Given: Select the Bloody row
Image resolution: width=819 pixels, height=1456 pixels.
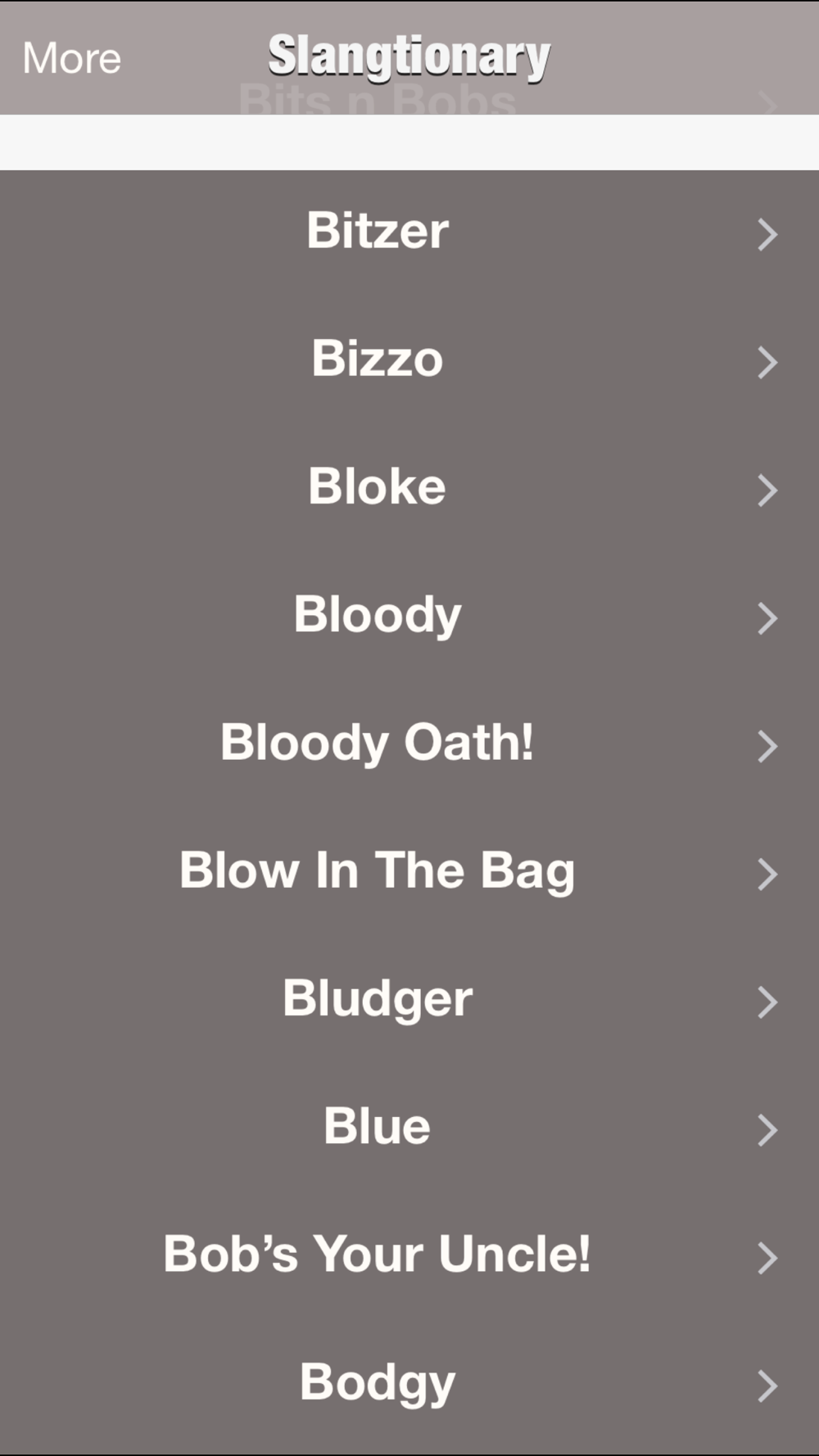Looking at the screenshot, I should coord(409,617).
